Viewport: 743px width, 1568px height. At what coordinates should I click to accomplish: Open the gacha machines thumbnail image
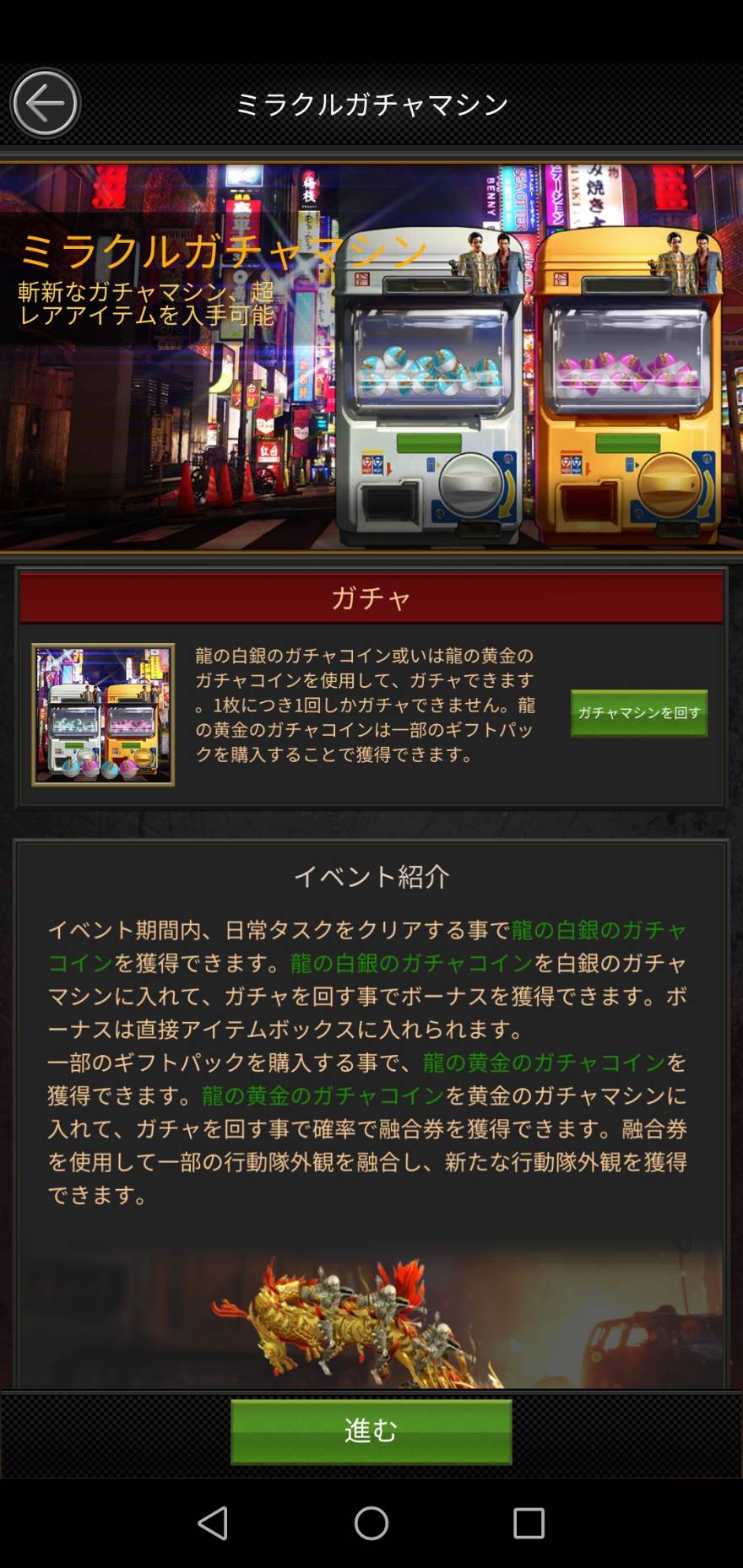(103, 715)
